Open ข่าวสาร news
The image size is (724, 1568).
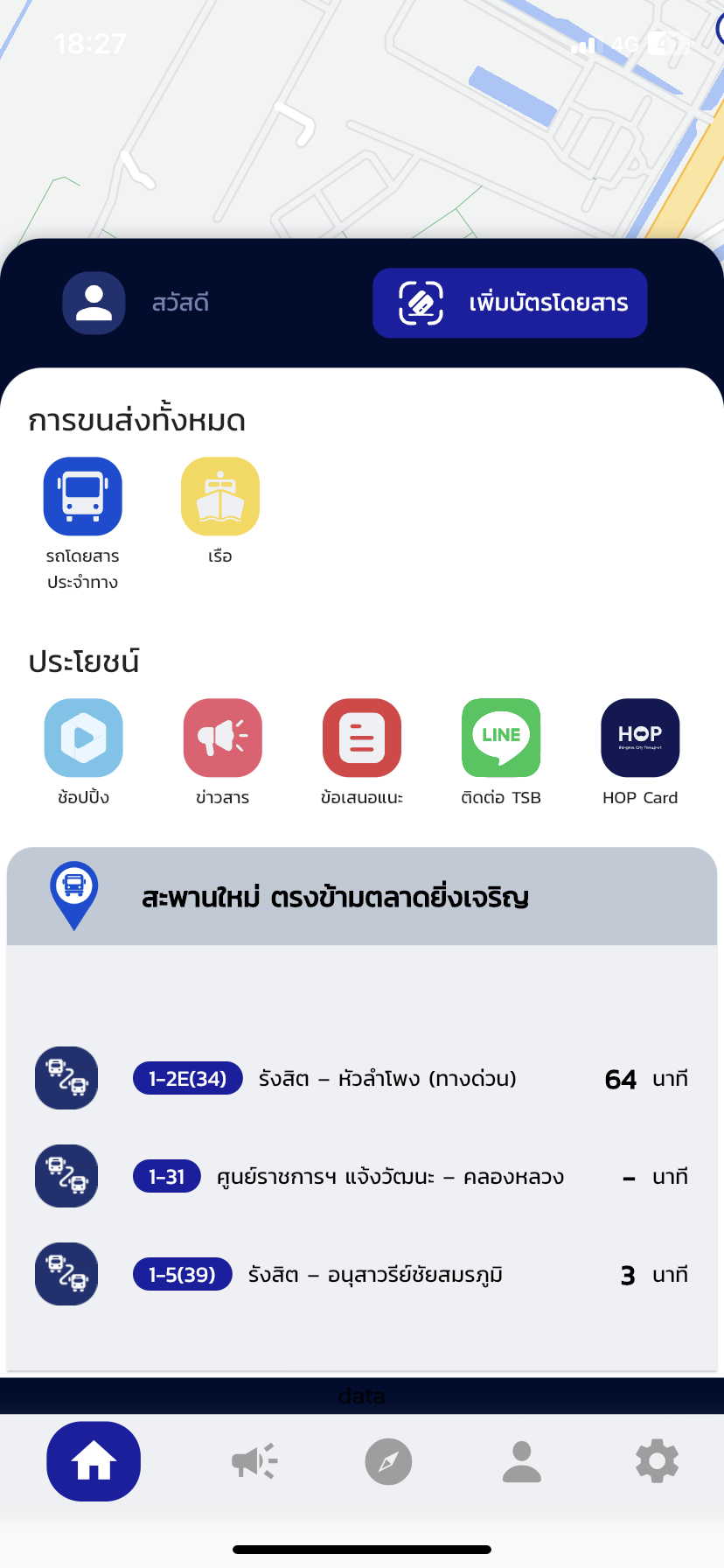tap(222, 738)
